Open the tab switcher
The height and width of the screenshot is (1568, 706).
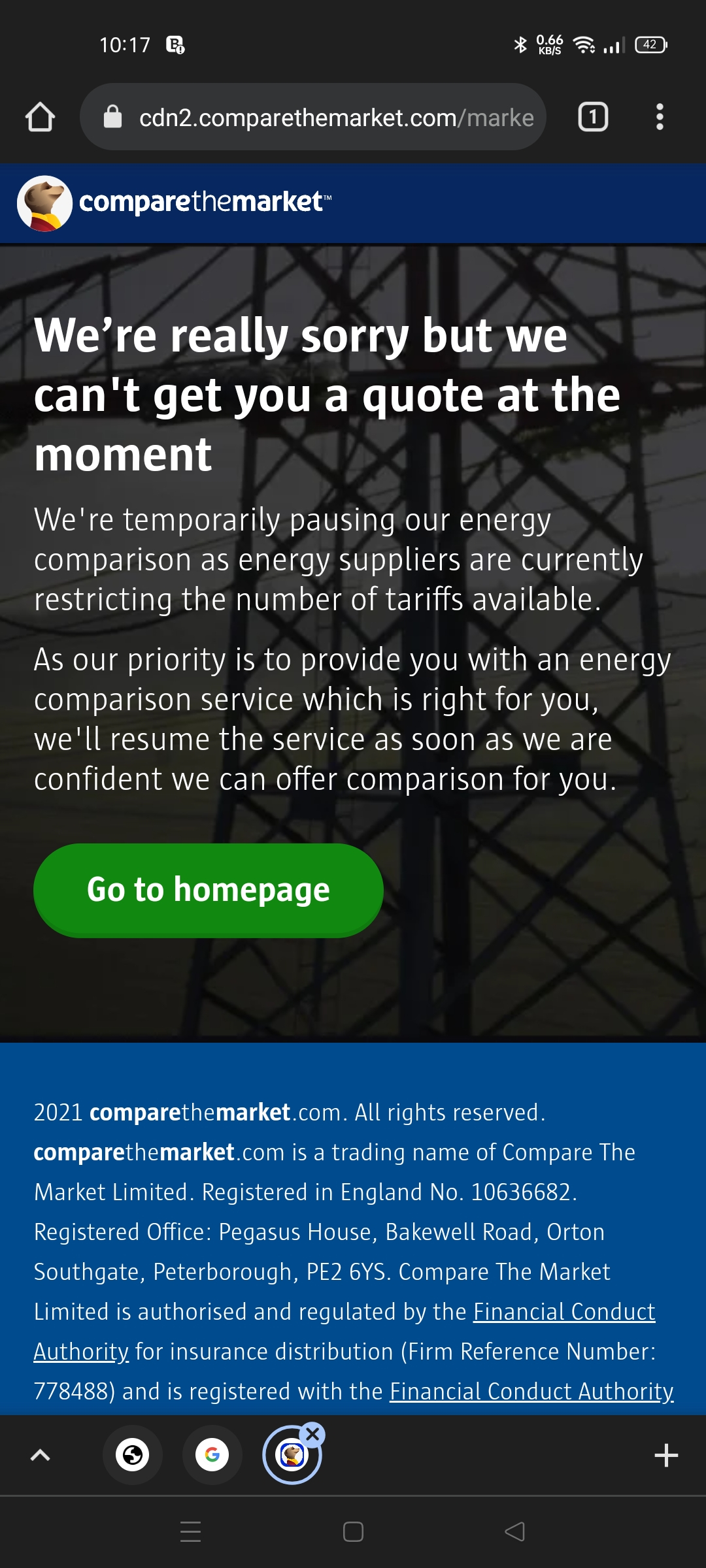(x=593, y=118)
